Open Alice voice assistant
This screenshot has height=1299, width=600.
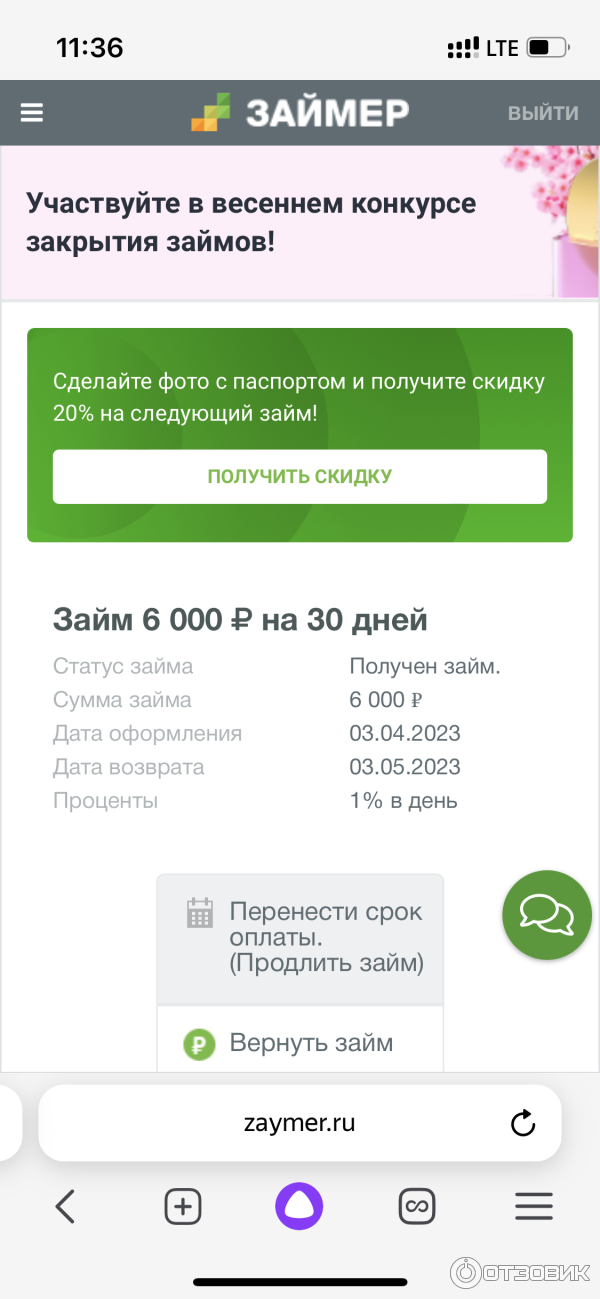300,1207
